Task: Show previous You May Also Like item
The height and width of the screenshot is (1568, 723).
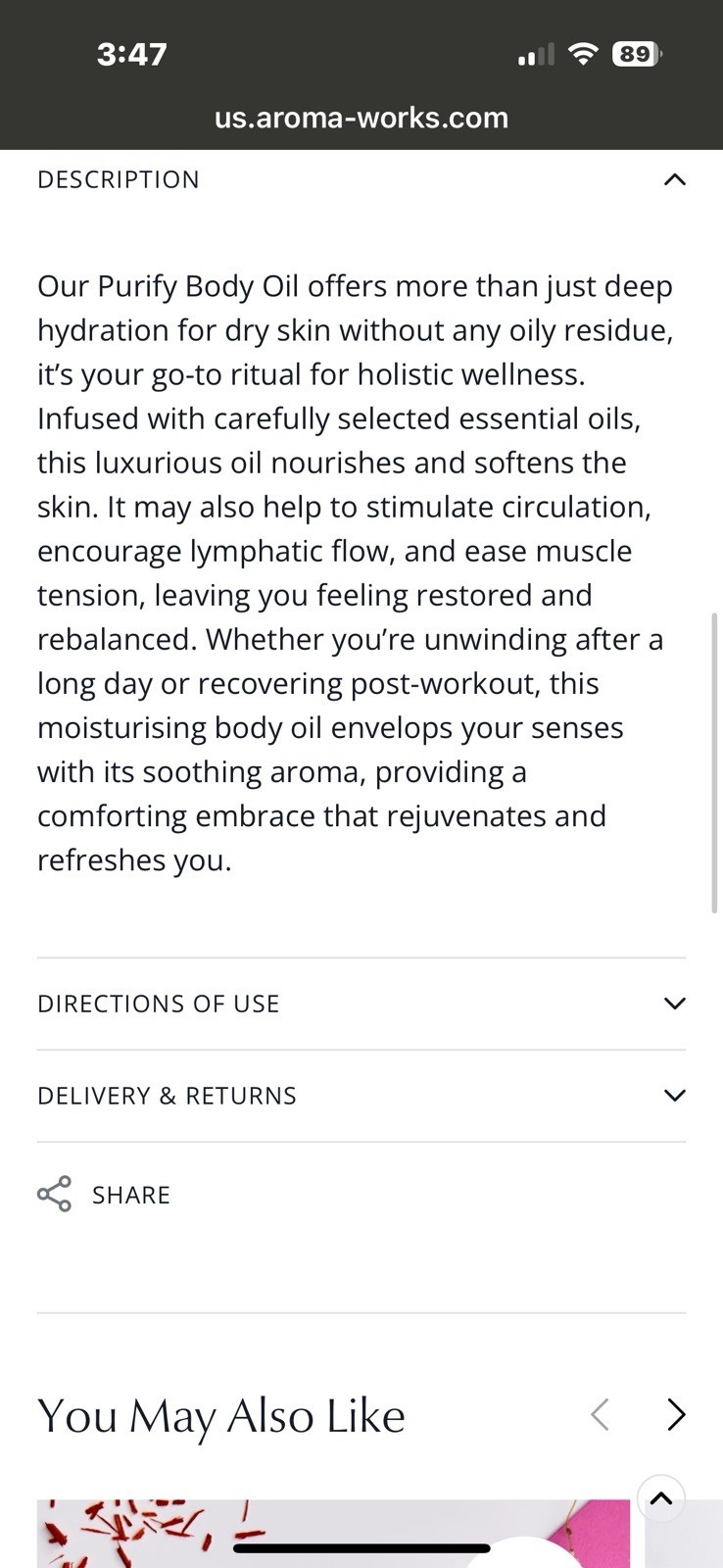Action: click(601, 1415)
